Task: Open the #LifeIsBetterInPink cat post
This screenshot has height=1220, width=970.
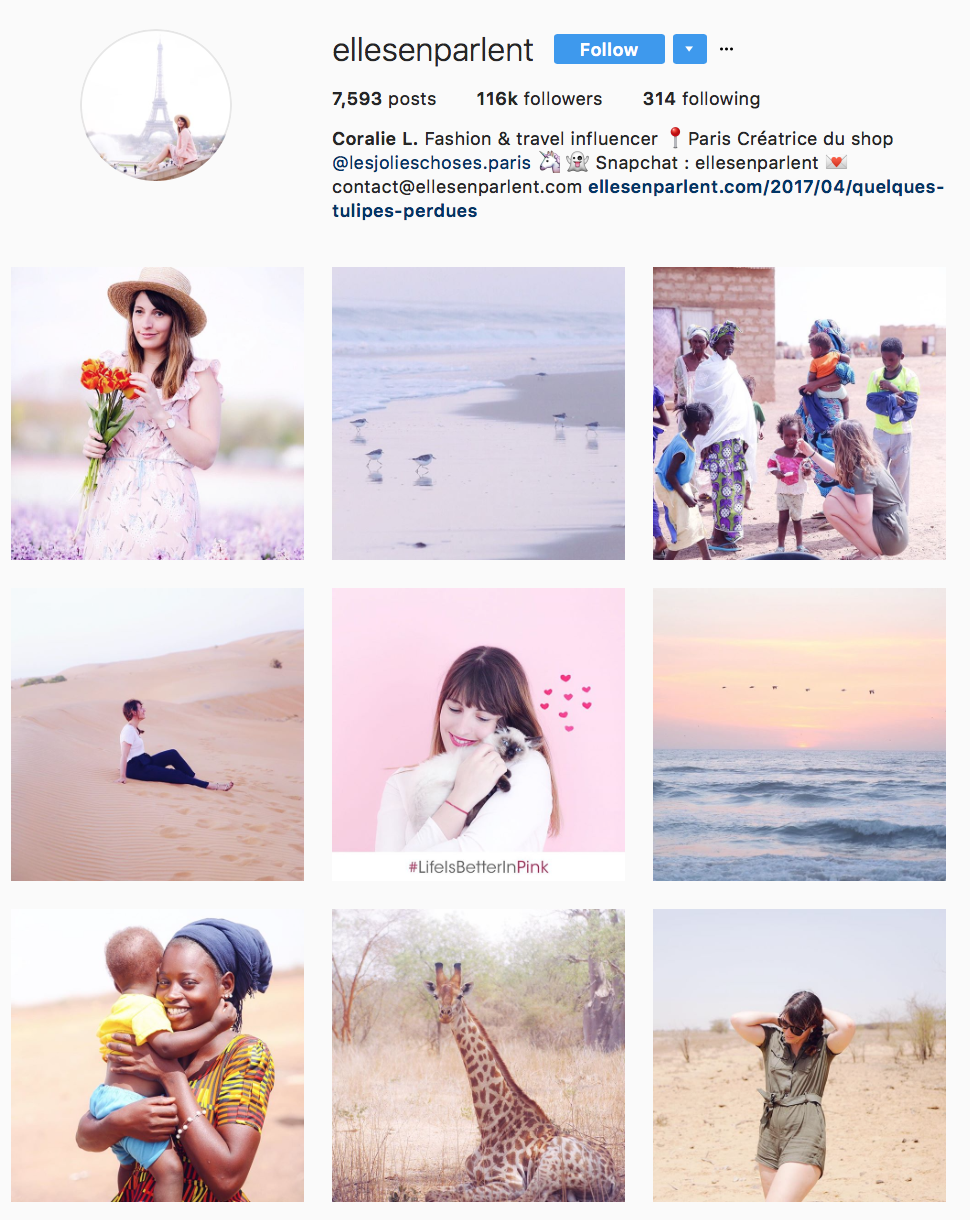Action: pyautogui.click(x=478, y=734)
